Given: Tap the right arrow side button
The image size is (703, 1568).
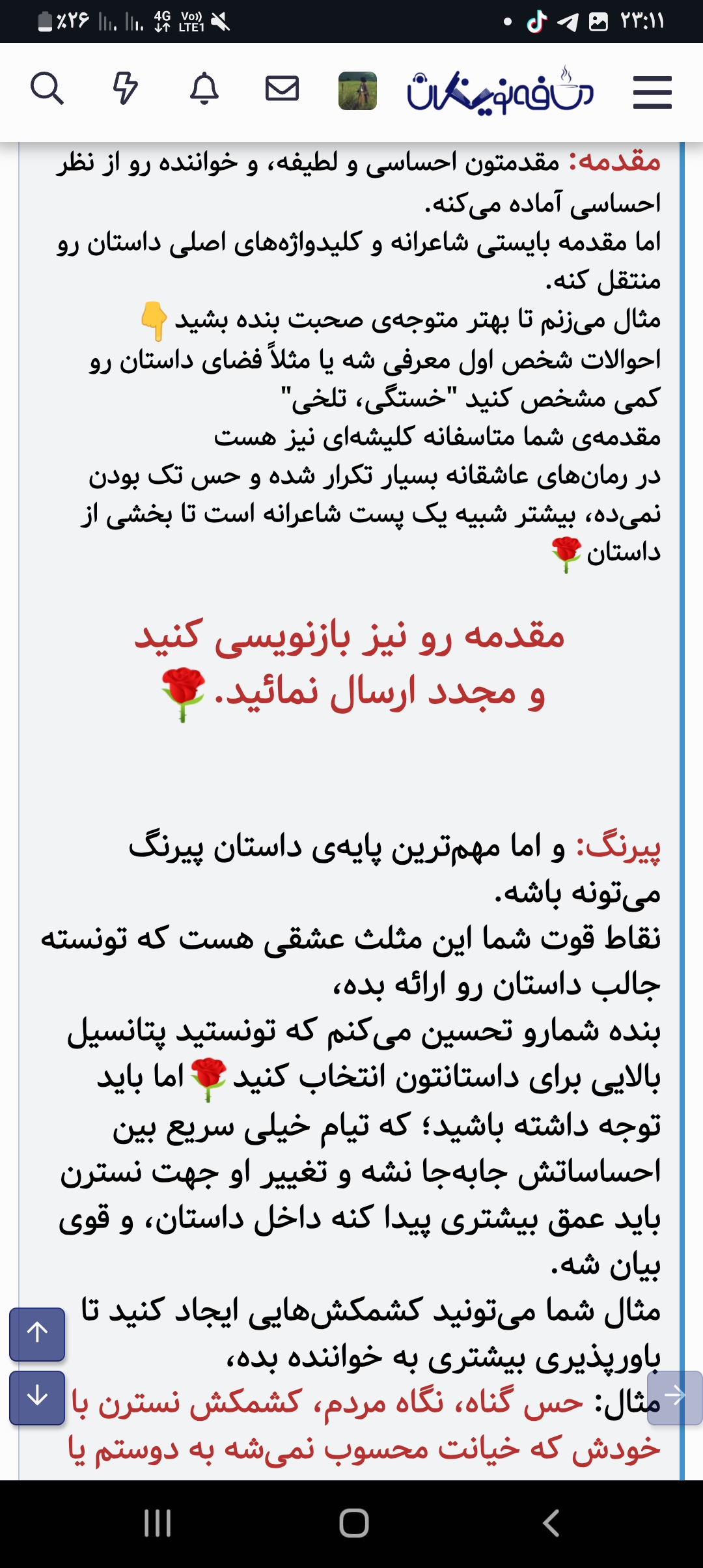Looking at the screenshot, I should click(675, 1397).
